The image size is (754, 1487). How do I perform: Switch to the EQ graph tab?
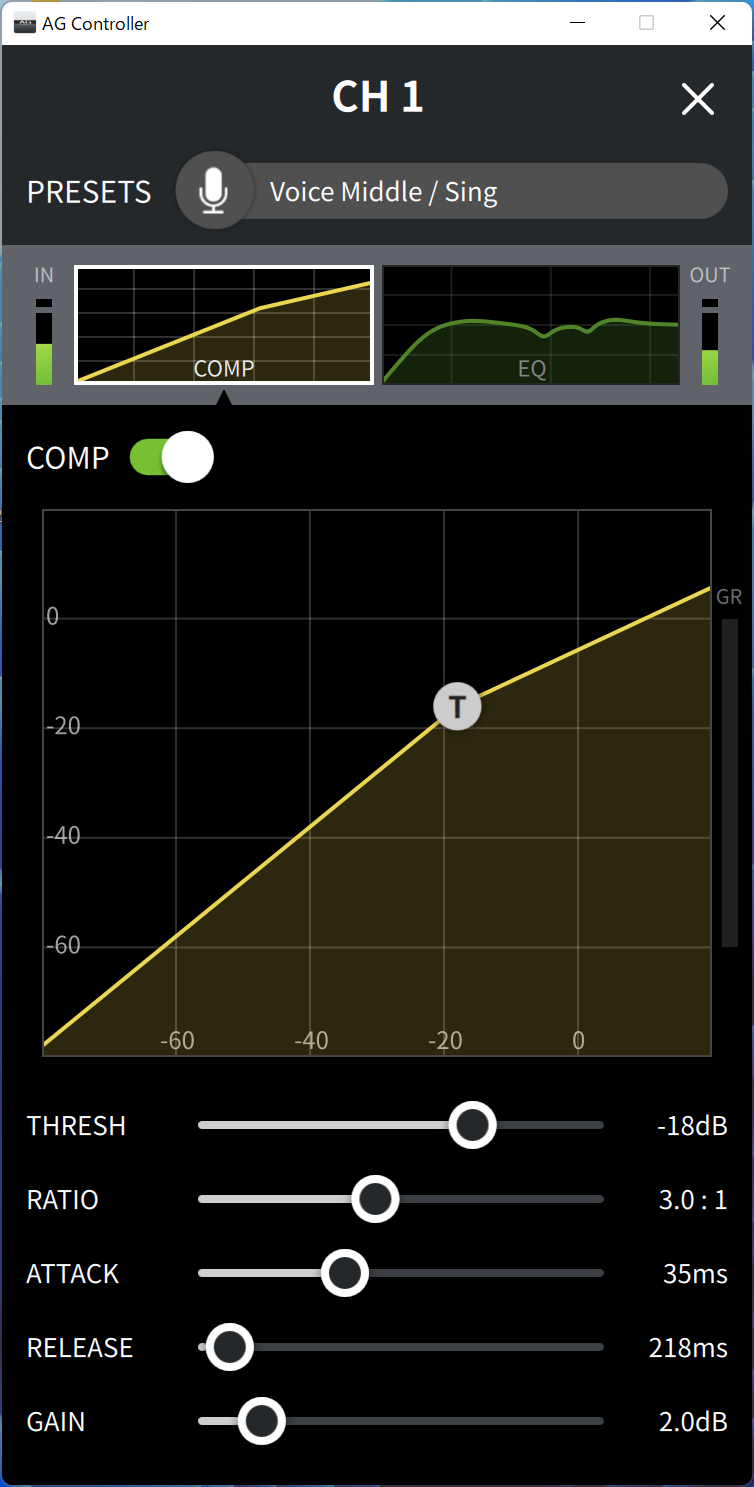tap(532, 325)
